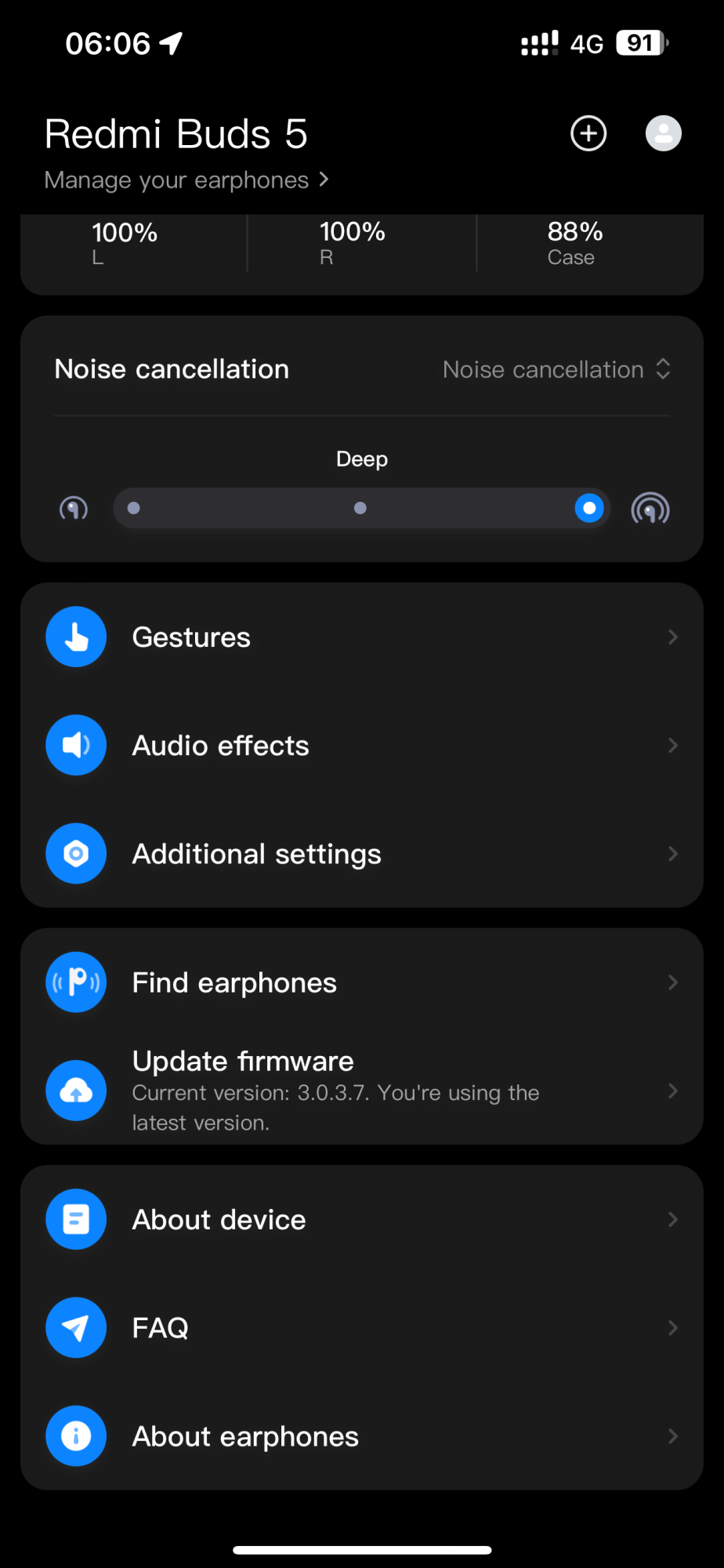Add a new device with plus icon

[x=588, y=133]
